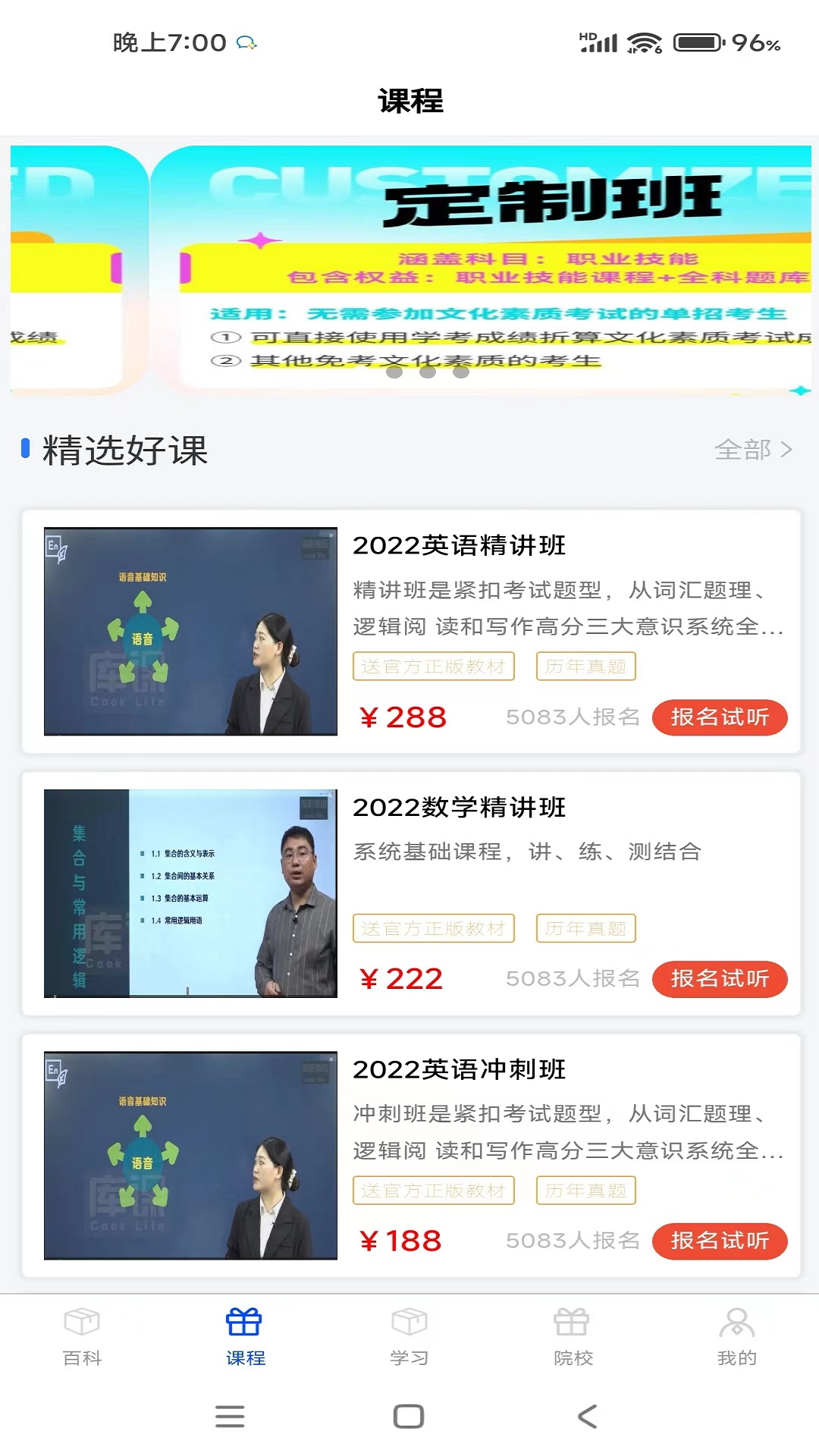Open the 2022英语精讲班 course card

pos(411,631)
